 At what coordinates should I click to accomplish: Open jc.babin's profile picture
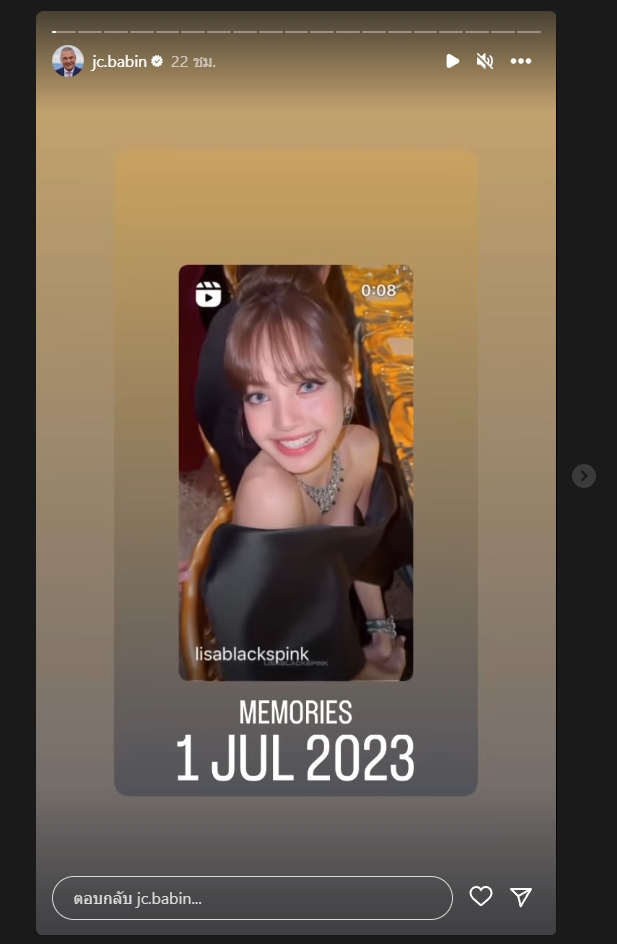[68, 61]
